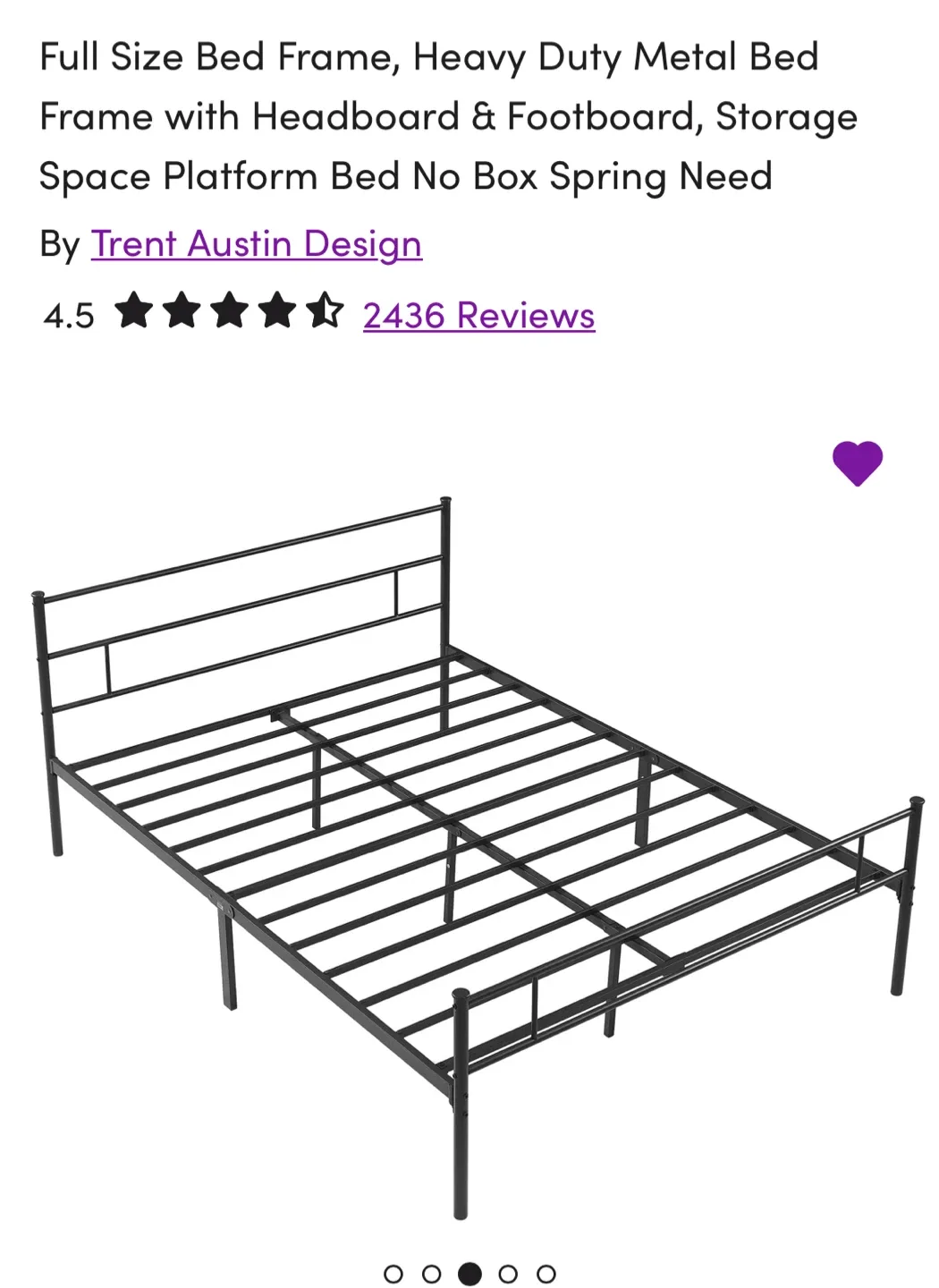Click the second star icon
939x1288 pixels.
click(183, 315)
